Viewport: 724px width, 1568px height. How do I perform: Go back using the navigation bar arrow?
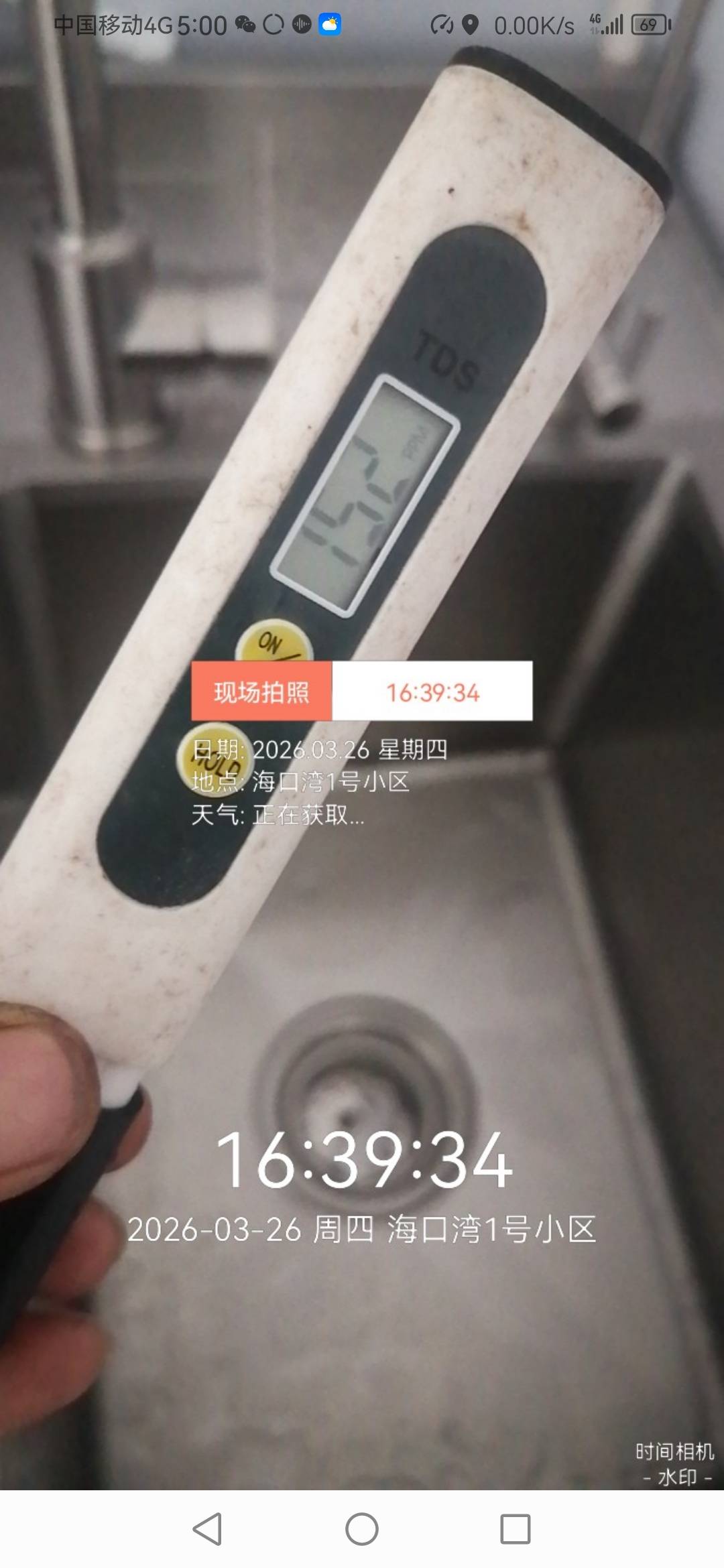tap(207, 1529)
